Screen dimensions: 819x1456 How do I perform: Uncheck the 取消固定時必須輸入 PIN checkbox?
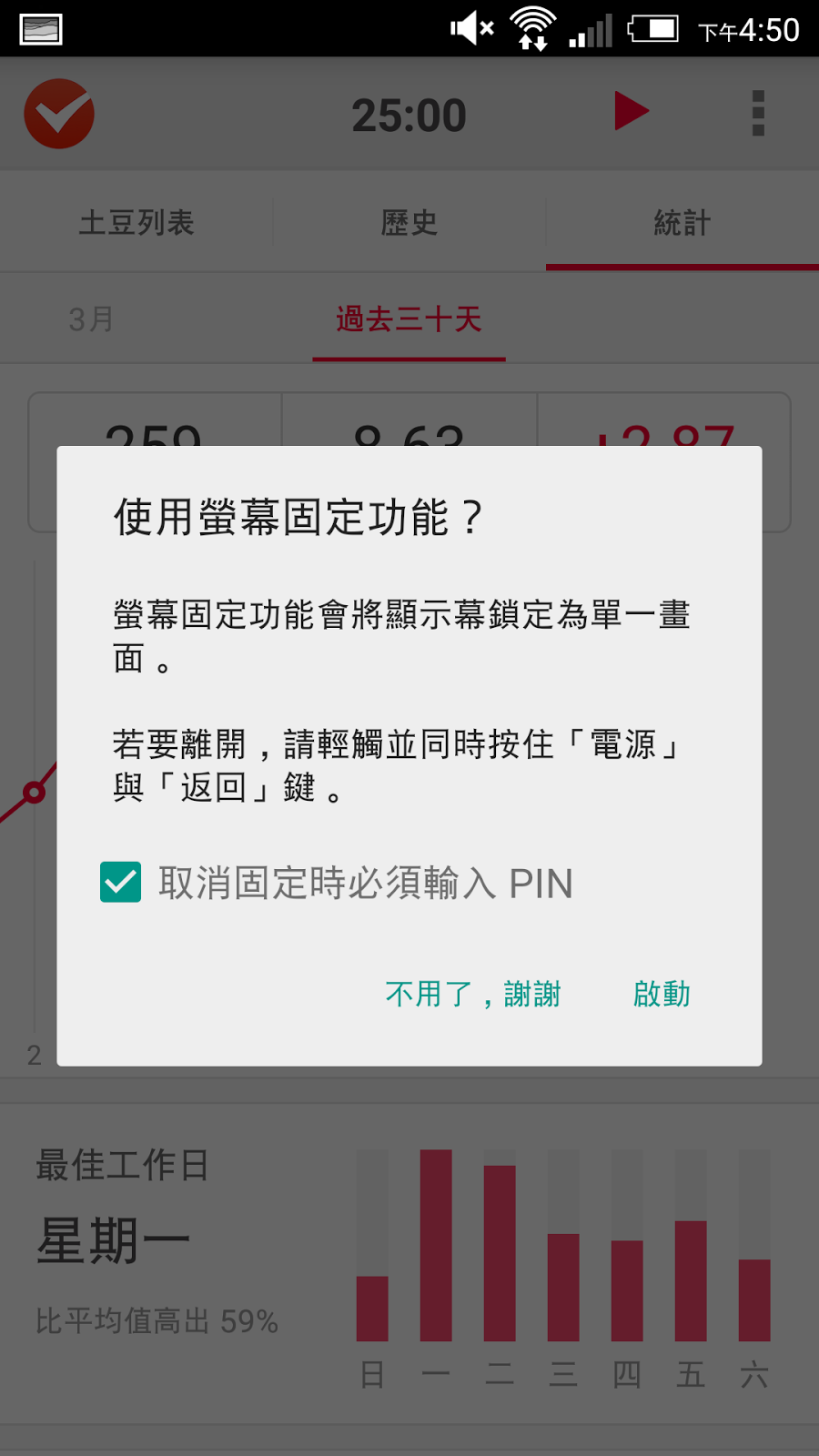[x=121, y=882]
